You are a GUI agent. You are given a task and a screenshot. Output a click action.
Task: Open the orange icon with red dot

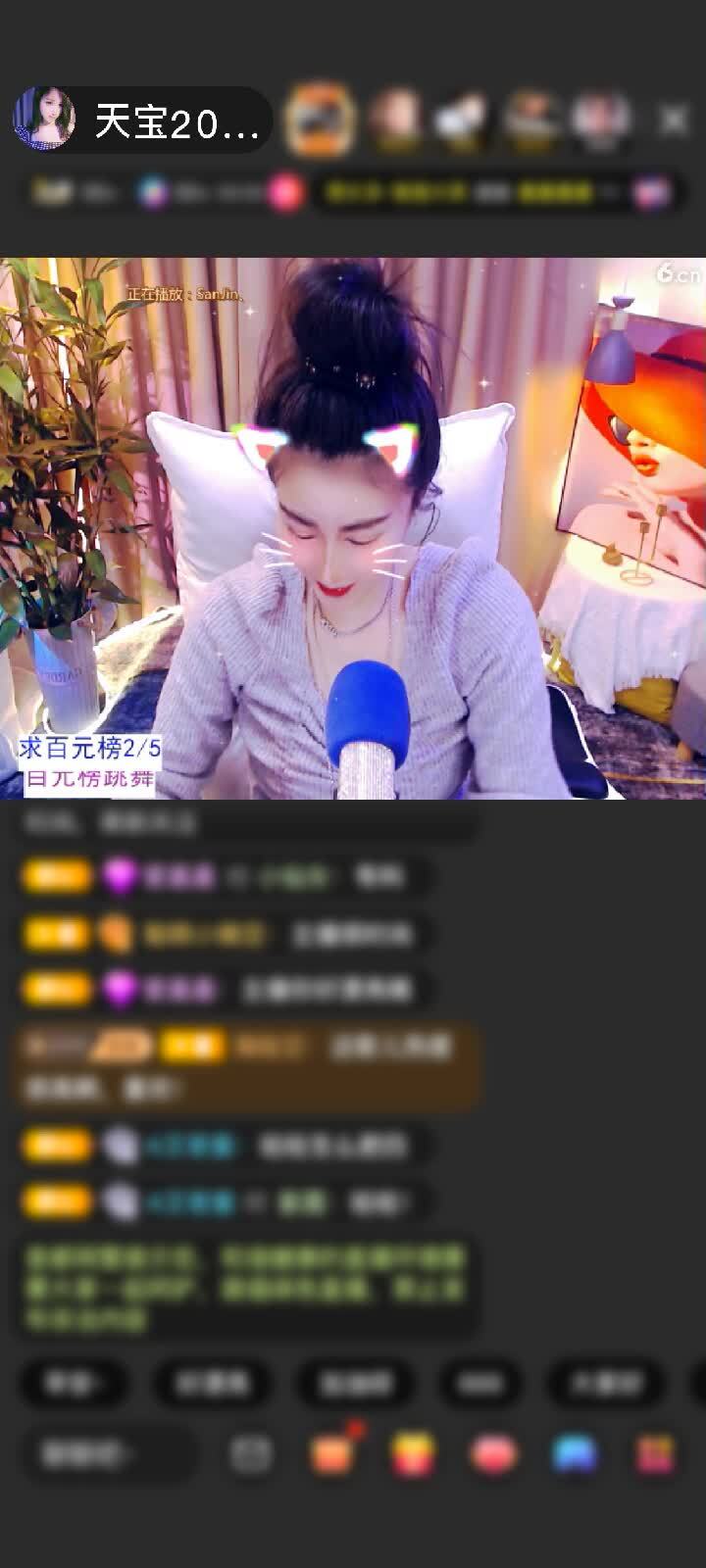pyautogui.click(x=331, y=1454)
